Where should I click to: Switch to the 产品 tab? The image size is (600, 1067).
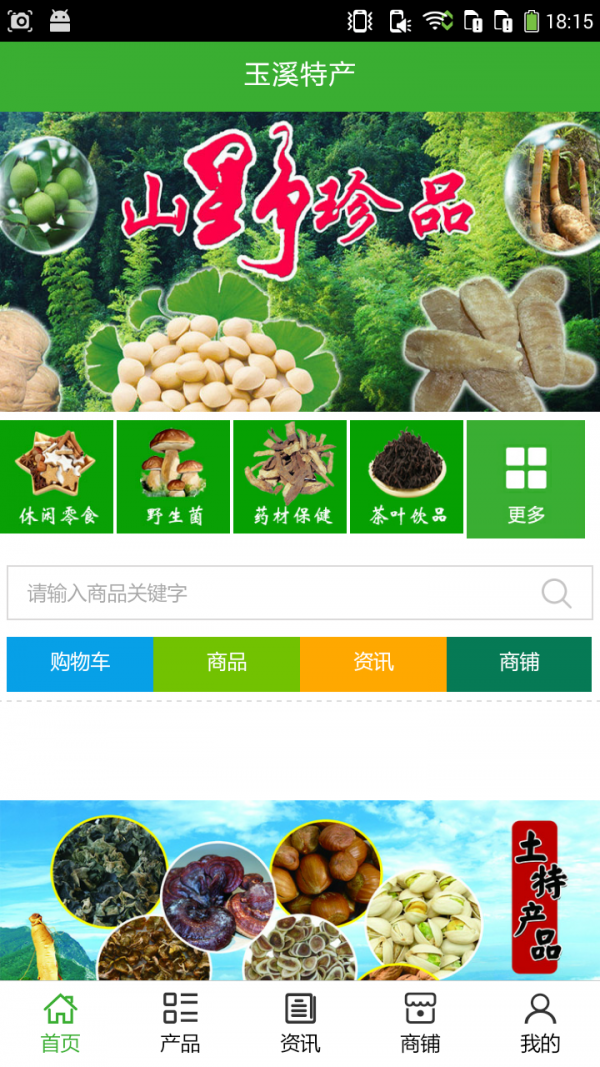[180, 1023]
